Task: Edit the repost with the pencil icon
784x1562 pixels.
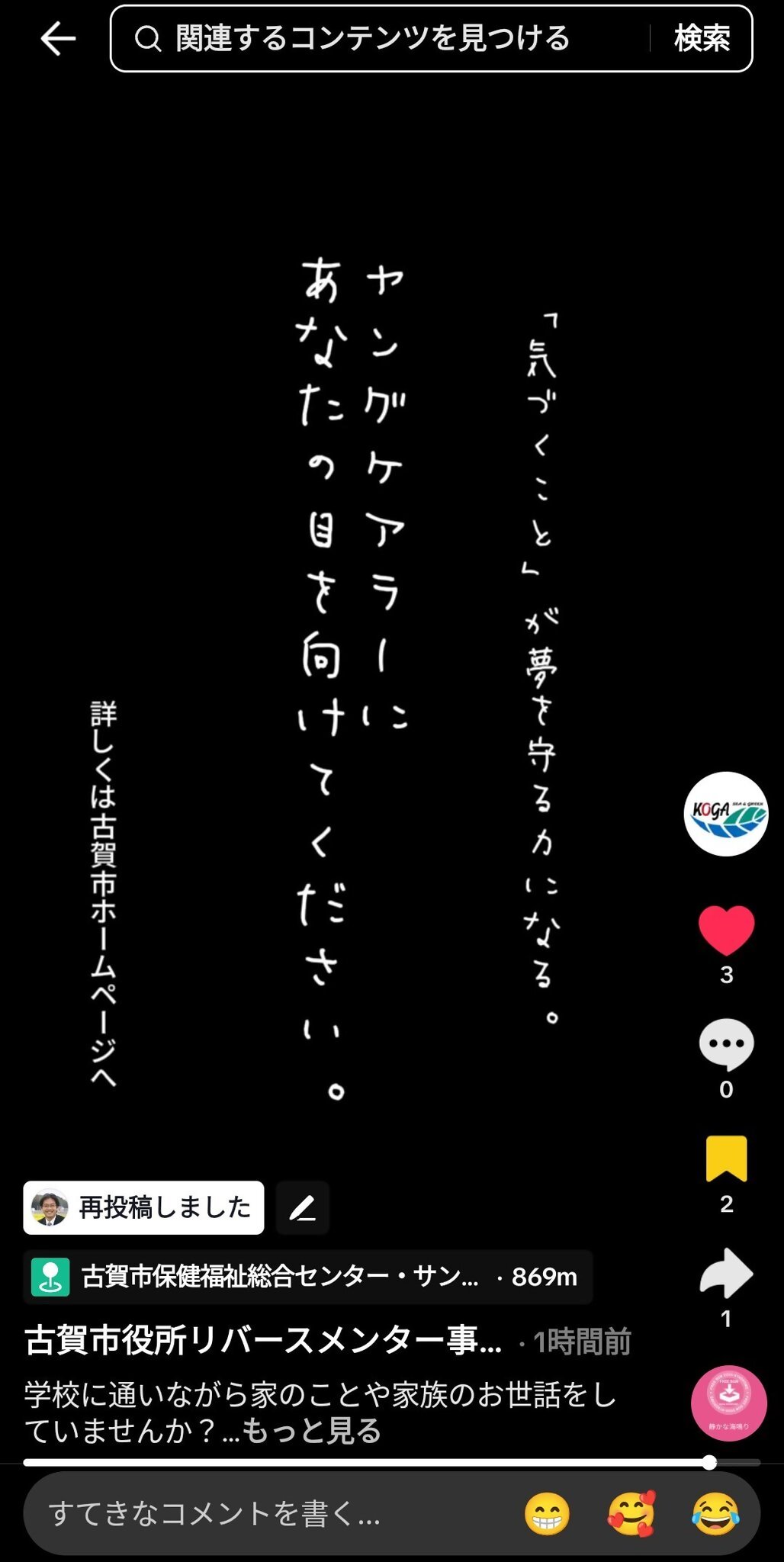Action: [303, 1207]
